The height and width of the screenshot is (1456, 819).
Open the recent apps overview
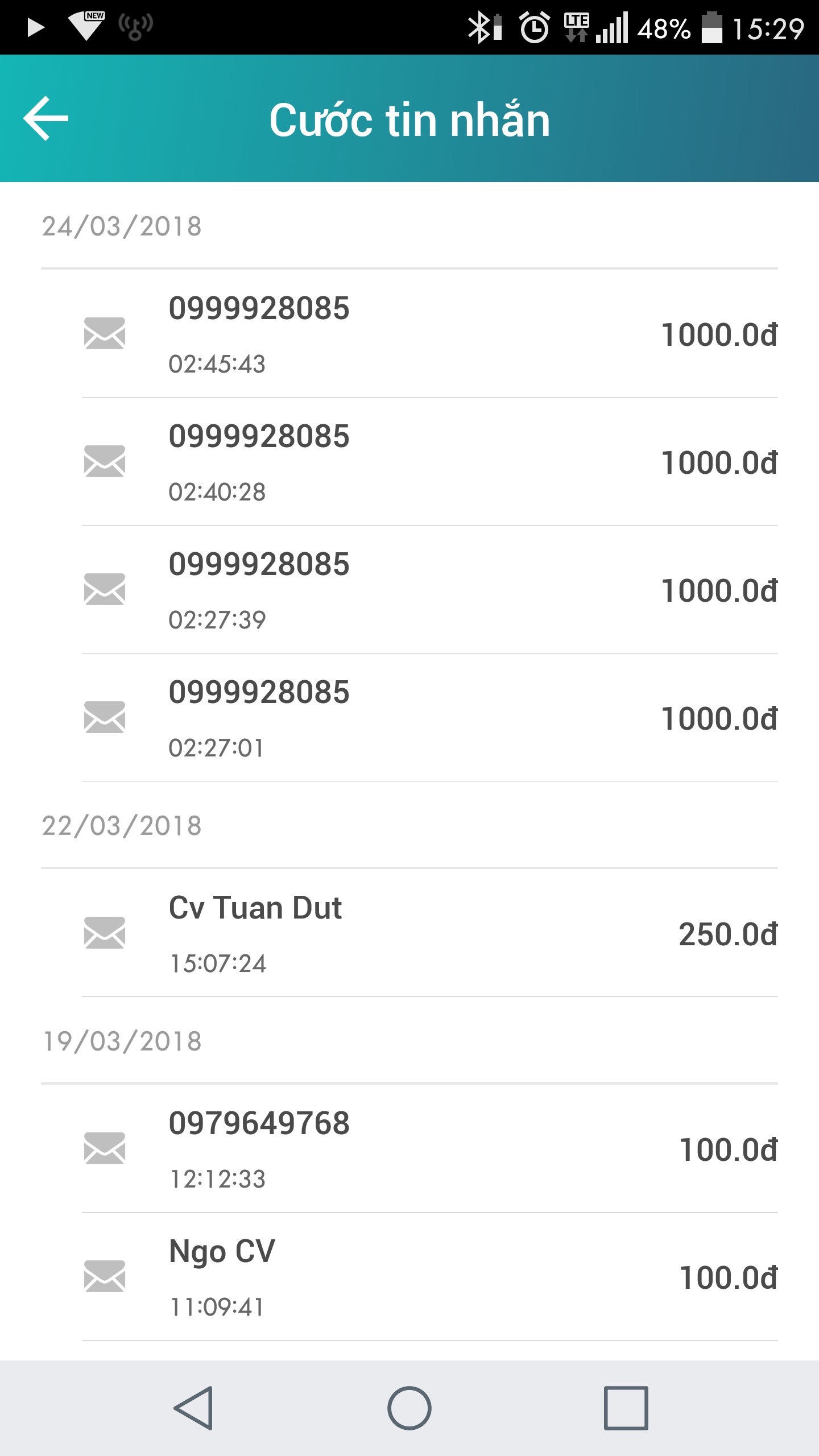pyautogui.click(x=626, y=1408)
